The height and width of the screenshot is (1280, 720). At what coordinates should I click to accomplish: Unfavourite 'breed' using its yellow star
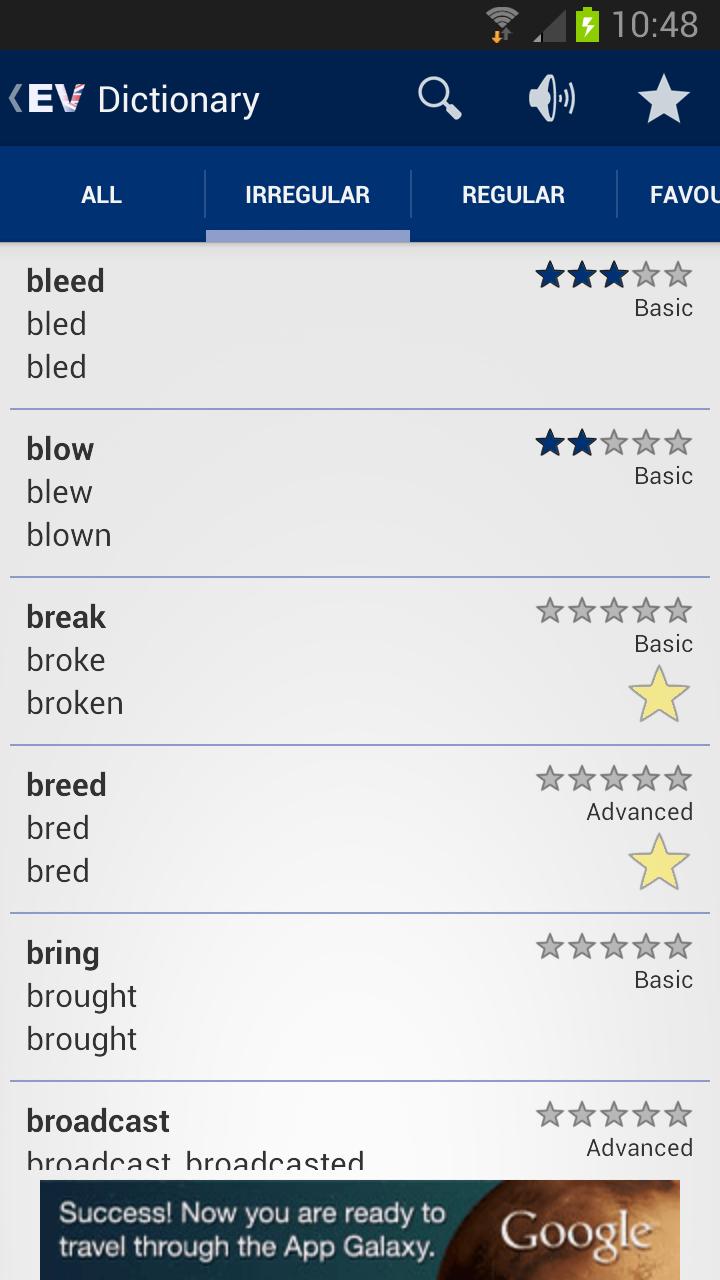point(659,860)
